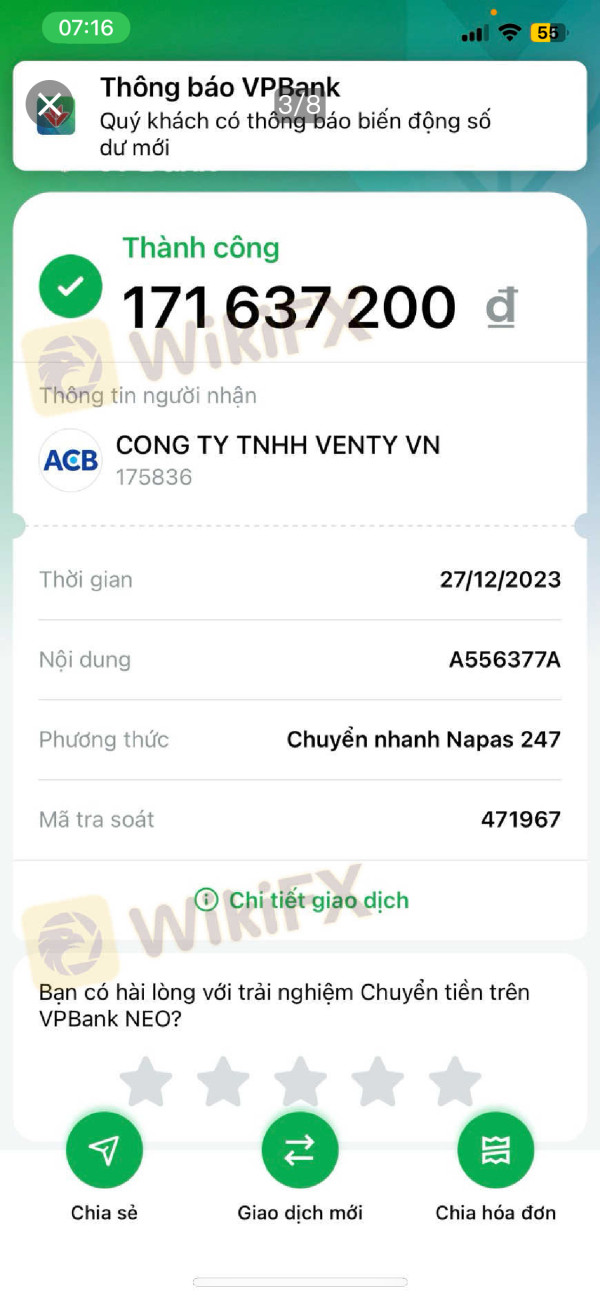Open the VPBank balance change notification
Screen dimensions: 600x1299
tap(300, 116)
